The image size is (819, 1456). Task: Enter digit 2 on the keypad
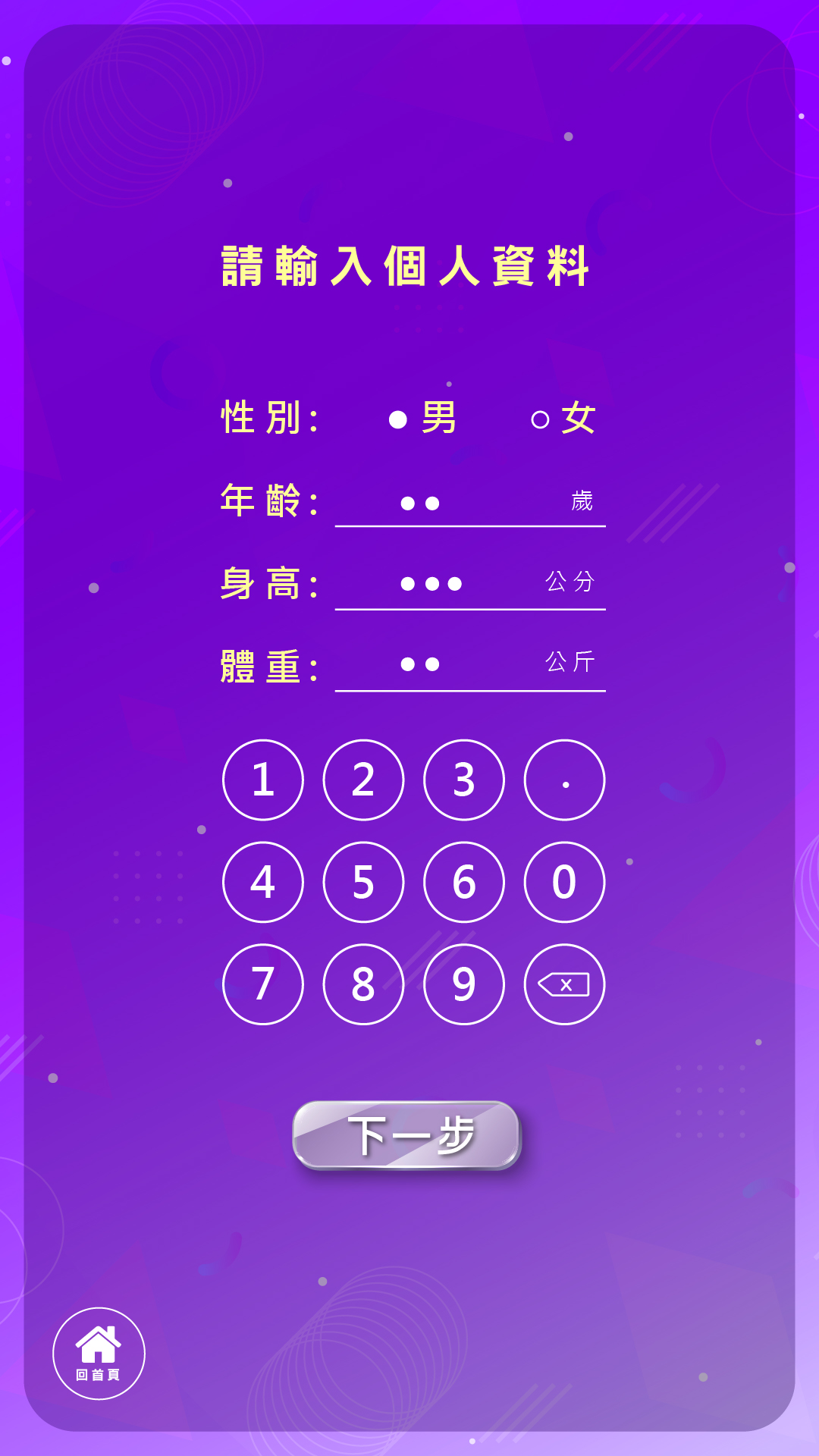(x=364, y=780)
